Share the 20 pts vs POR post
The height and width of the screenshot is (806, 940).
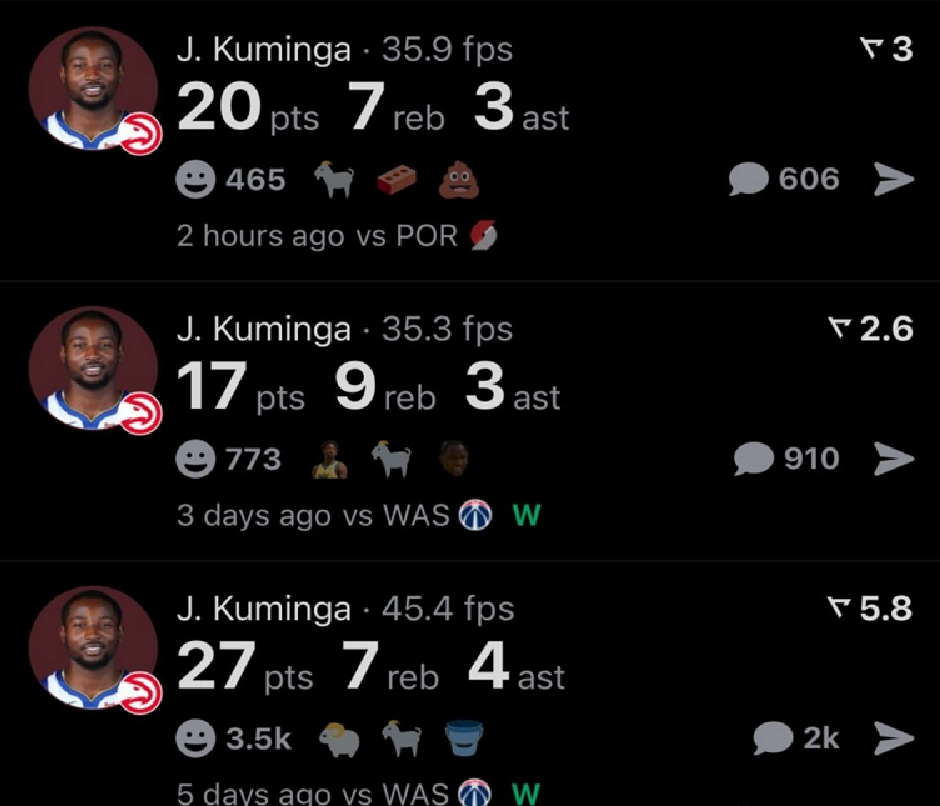[x=893, y=179]
